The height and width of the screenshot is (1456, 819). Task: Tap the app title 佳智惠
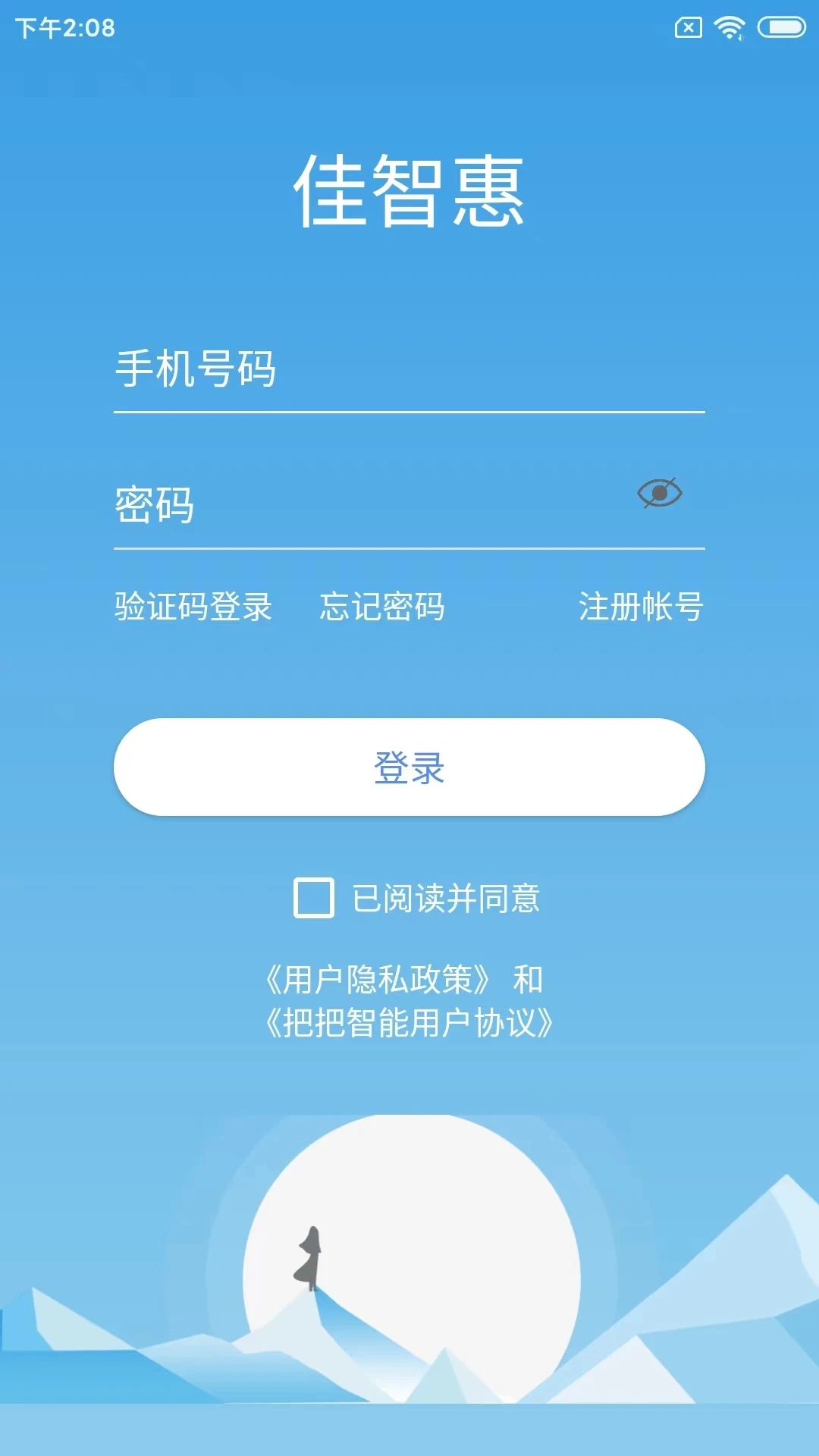coord(409,191)
